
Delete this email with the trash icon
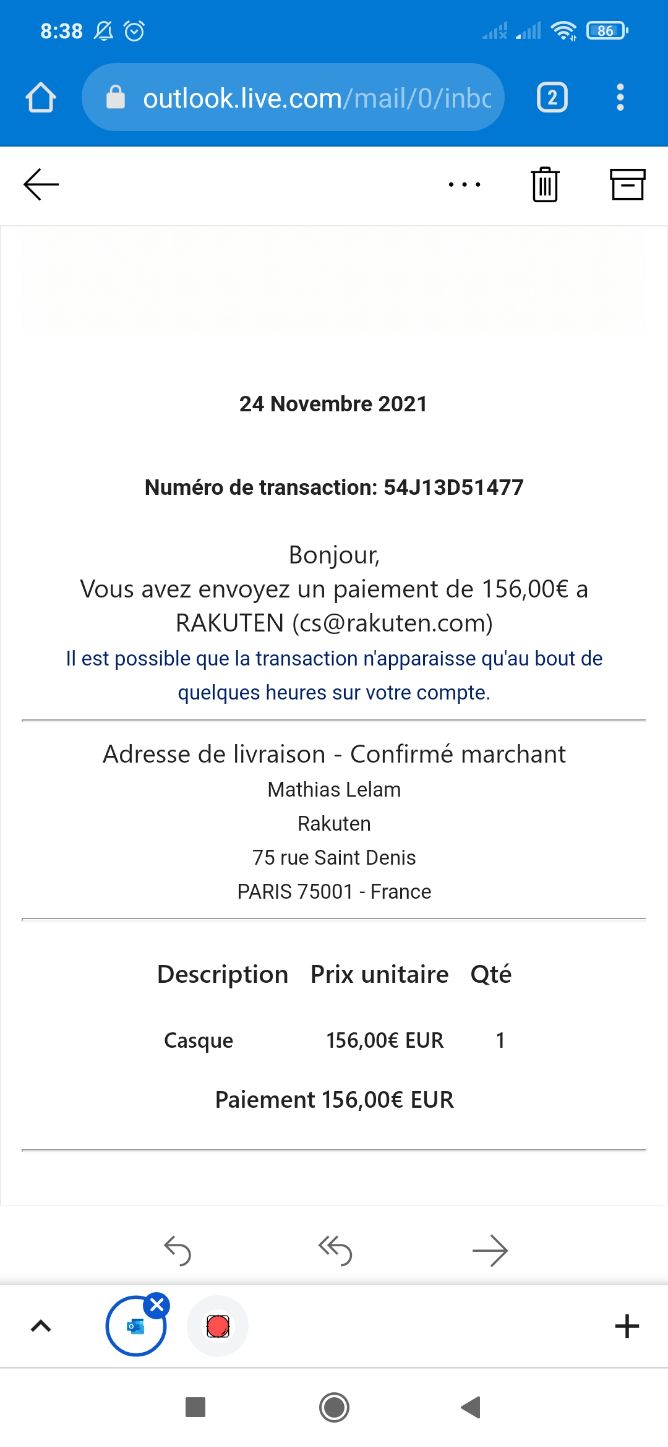[x=545, y=185]
